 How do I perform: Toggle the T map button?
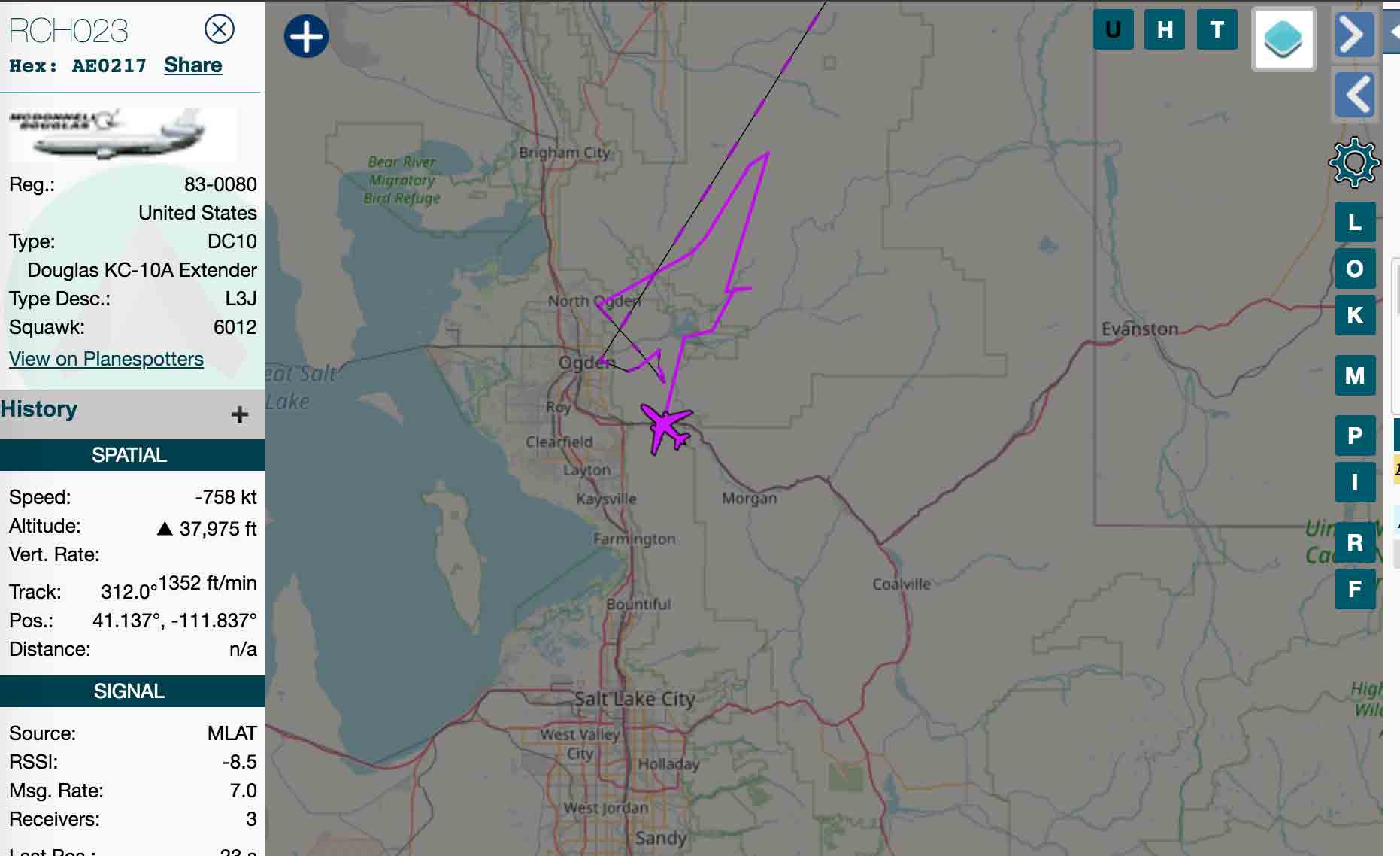pyautogui.click(x=1216, y=30)
